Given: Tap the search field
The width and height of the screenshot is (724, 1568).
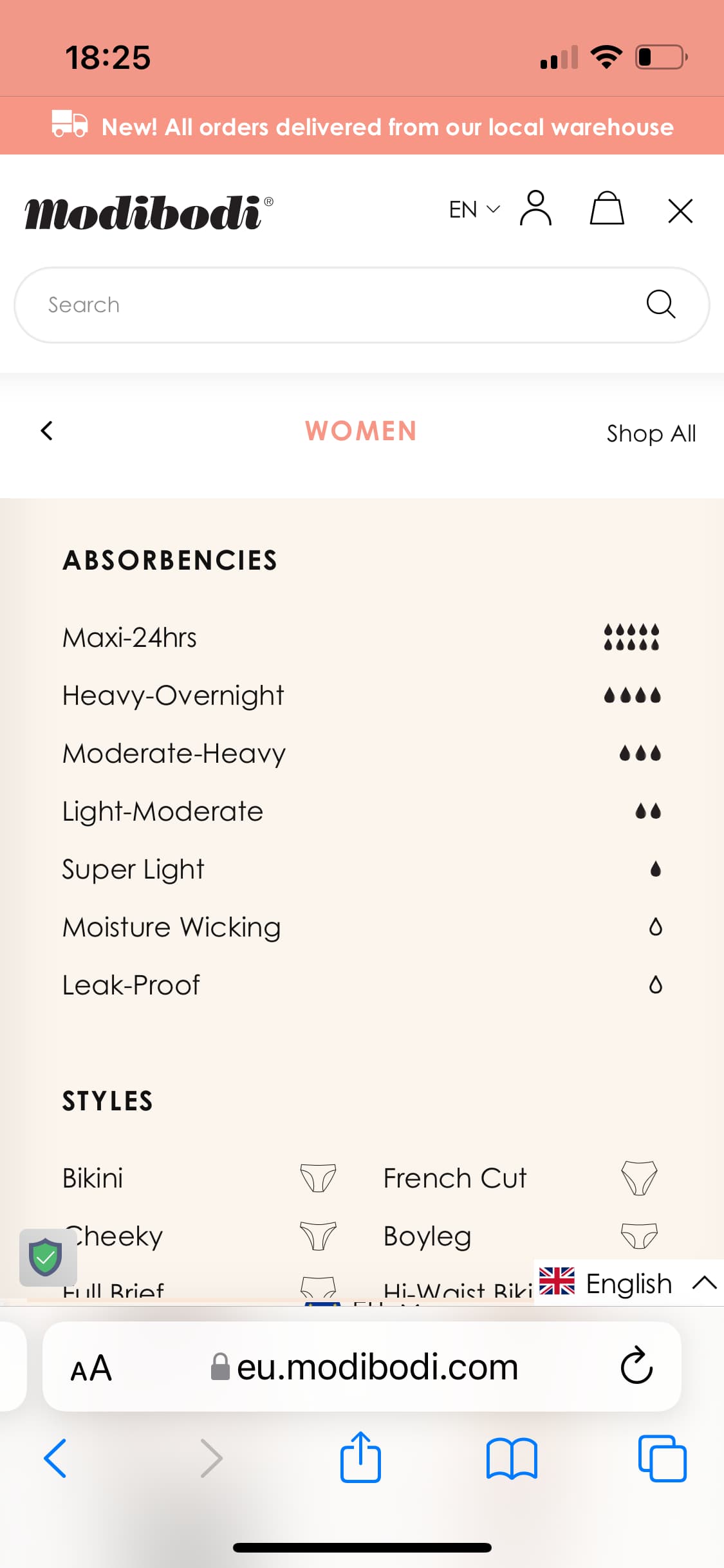Looking at the screenshot, I should pyautogui.click(x=362, y=304).
